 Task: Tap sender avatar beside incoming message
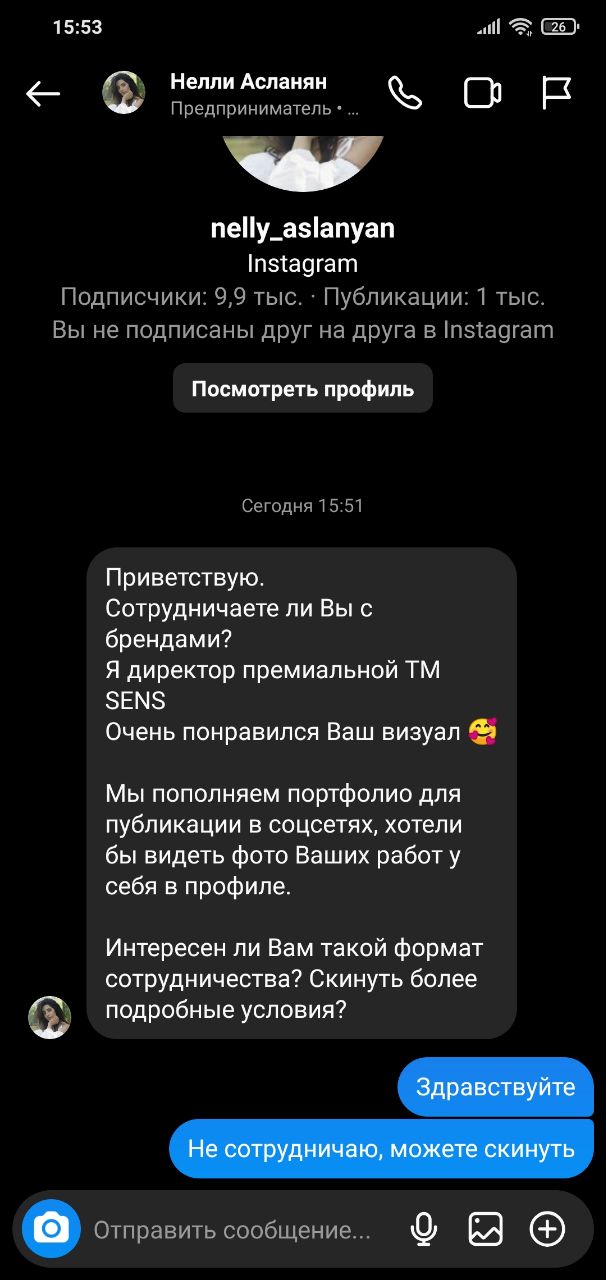[x=49, y=1017]
